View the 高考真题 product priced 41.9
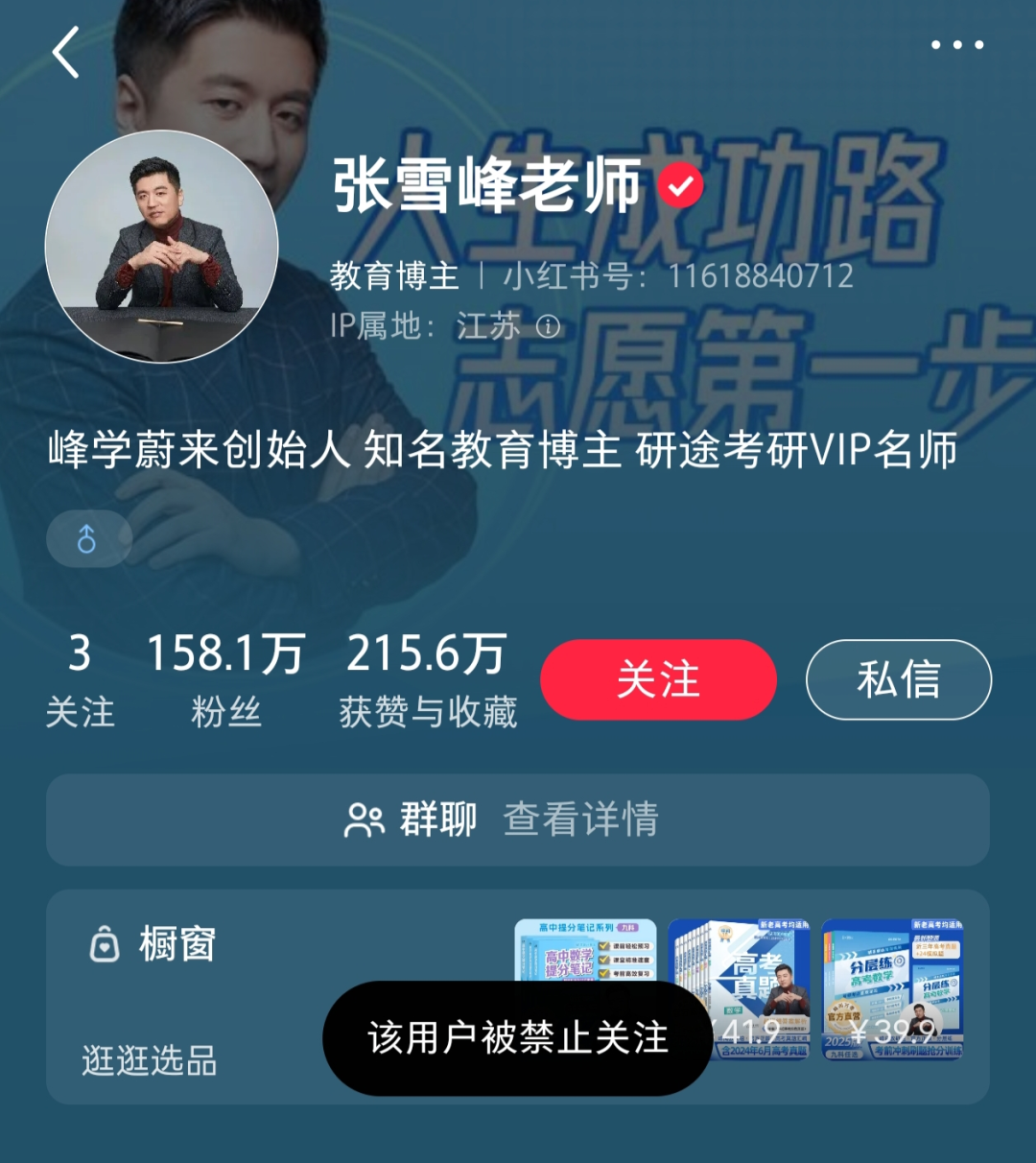This screenshot has height=1163, width=1036. (x=739, y=988)
